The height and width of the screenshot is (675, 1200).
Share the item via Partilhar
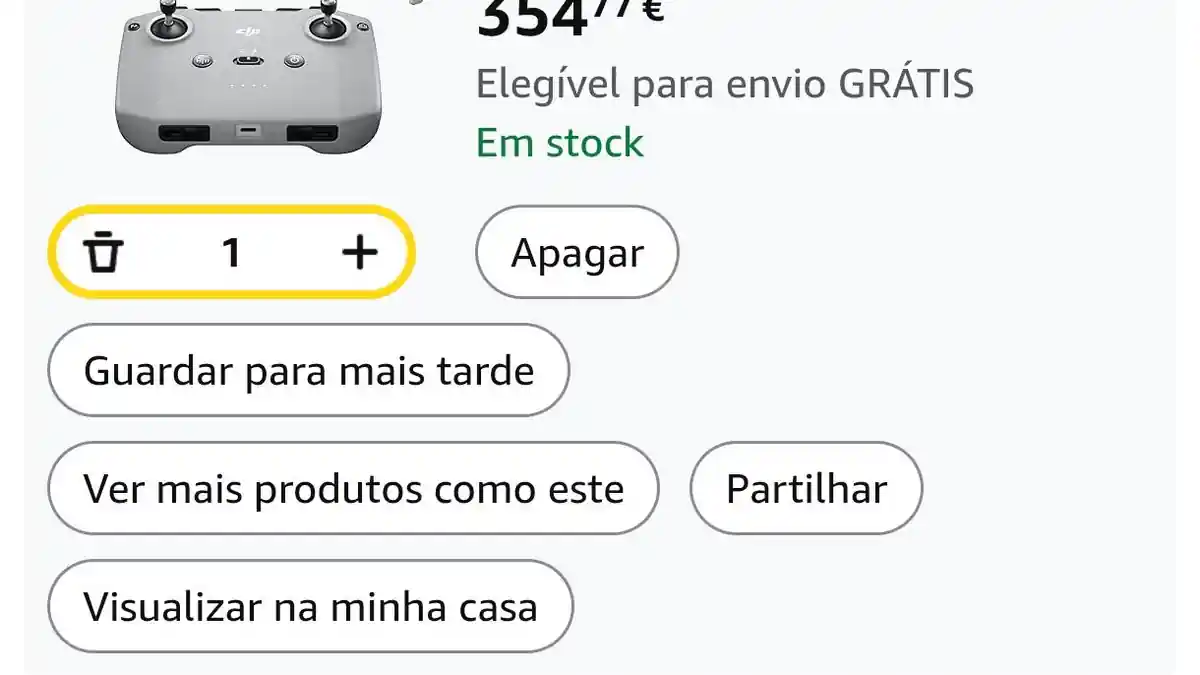pos(806,489)
